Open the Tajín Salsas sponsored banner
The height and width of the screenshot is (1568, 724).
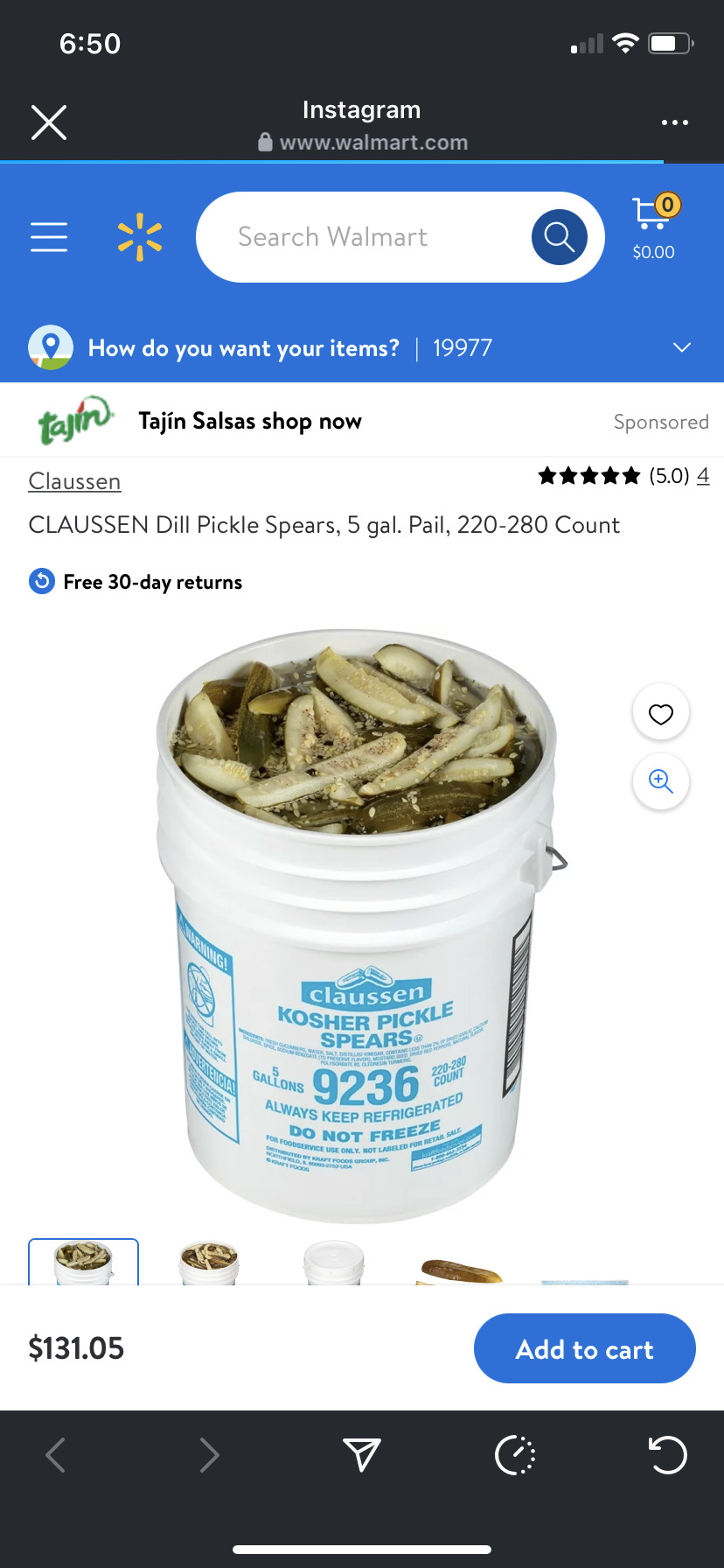tap(249, 421)
